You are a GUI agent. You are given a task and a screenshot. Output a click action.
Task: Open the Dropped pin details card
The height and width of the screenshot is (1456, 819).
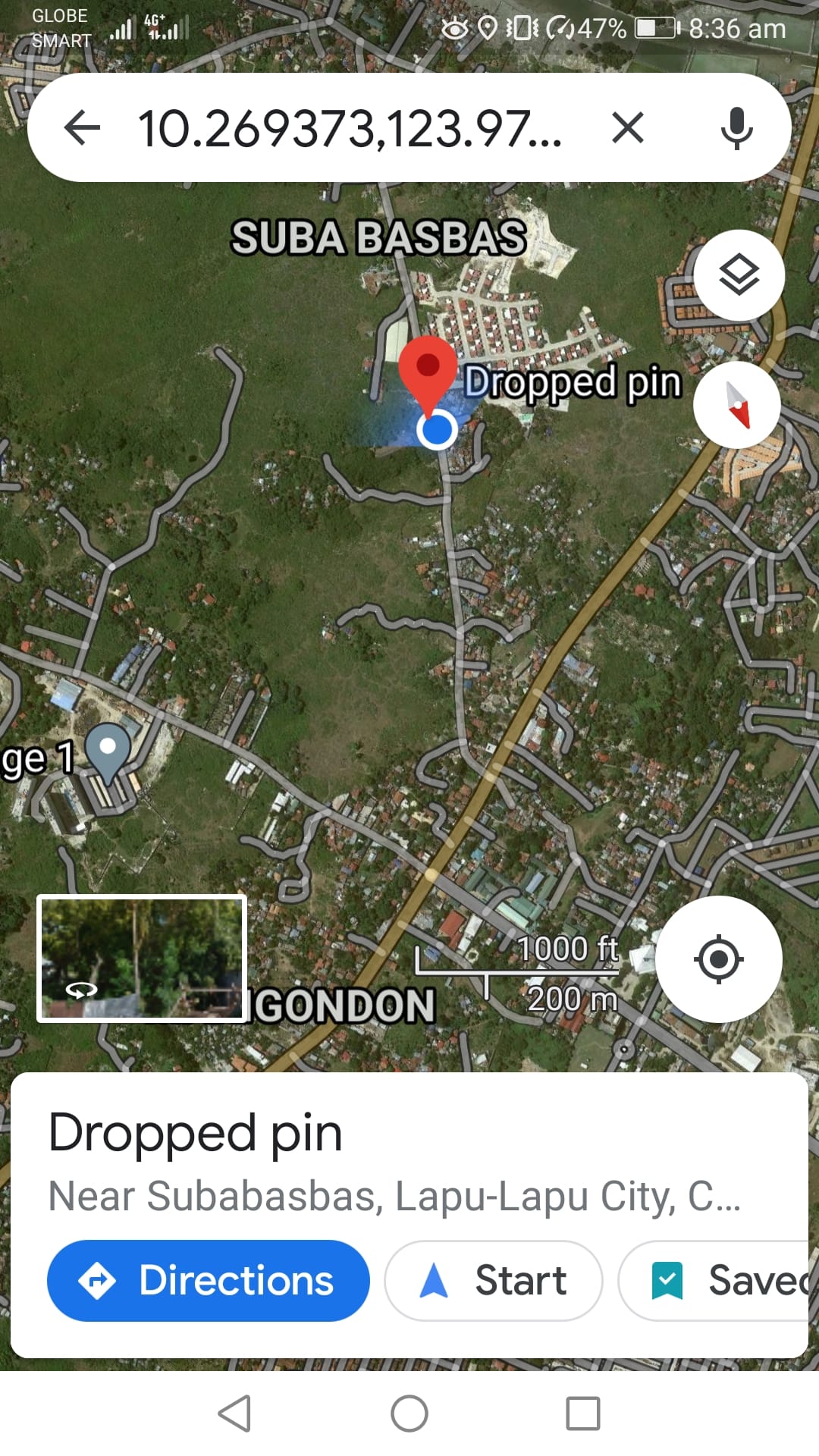(x=394, y=1160)
